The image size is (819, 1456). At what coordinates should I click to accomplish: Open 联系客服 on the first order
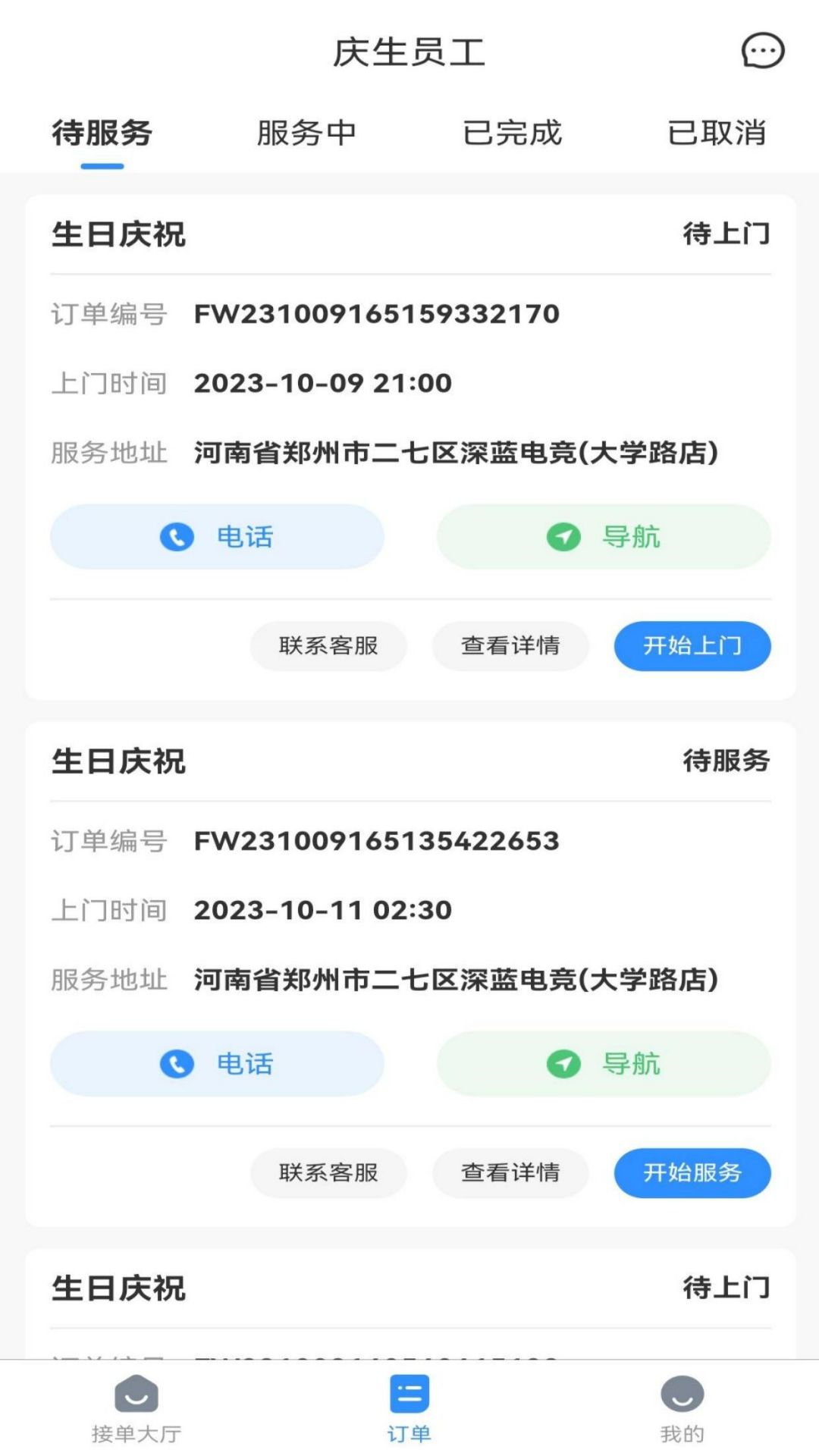pos(328,646)
